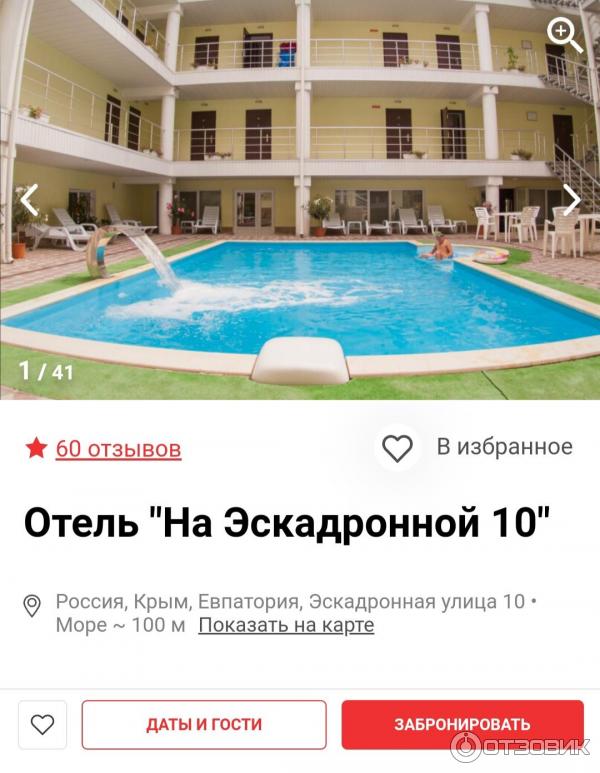Zoom into the hotel photo
Image resolution: width=600 pixels, height=773 pixels.
click(x=565, y=35)
